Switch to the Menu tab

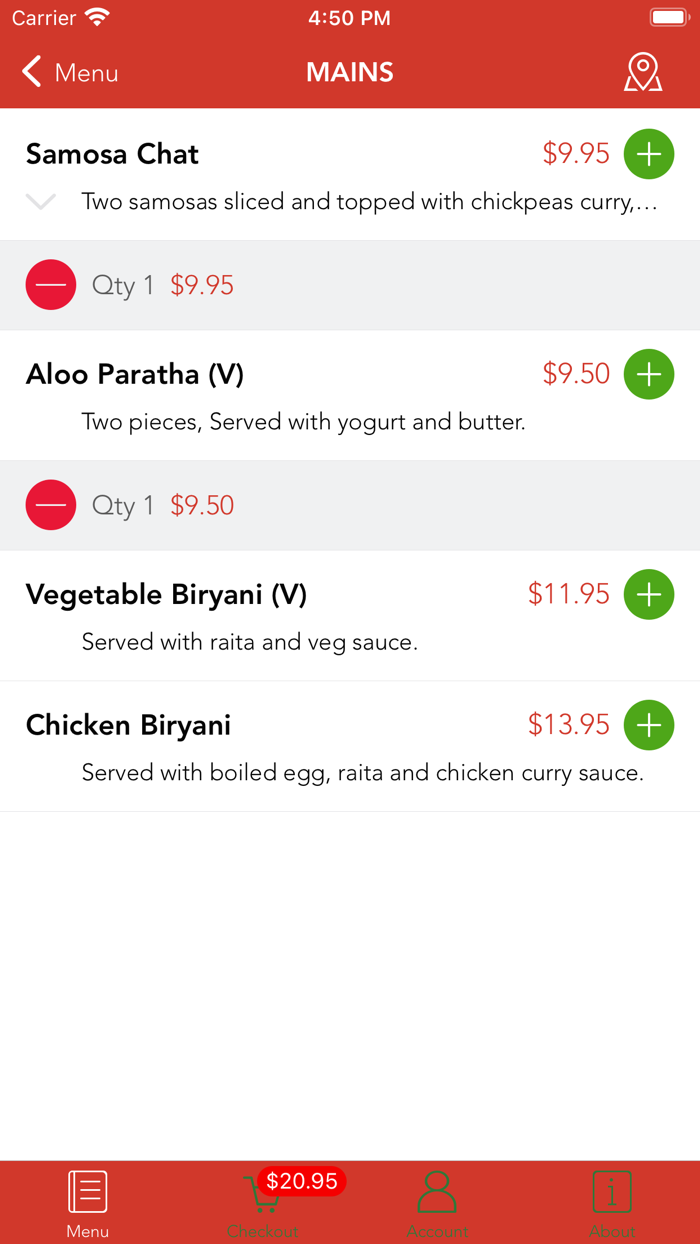point(88,1203)
